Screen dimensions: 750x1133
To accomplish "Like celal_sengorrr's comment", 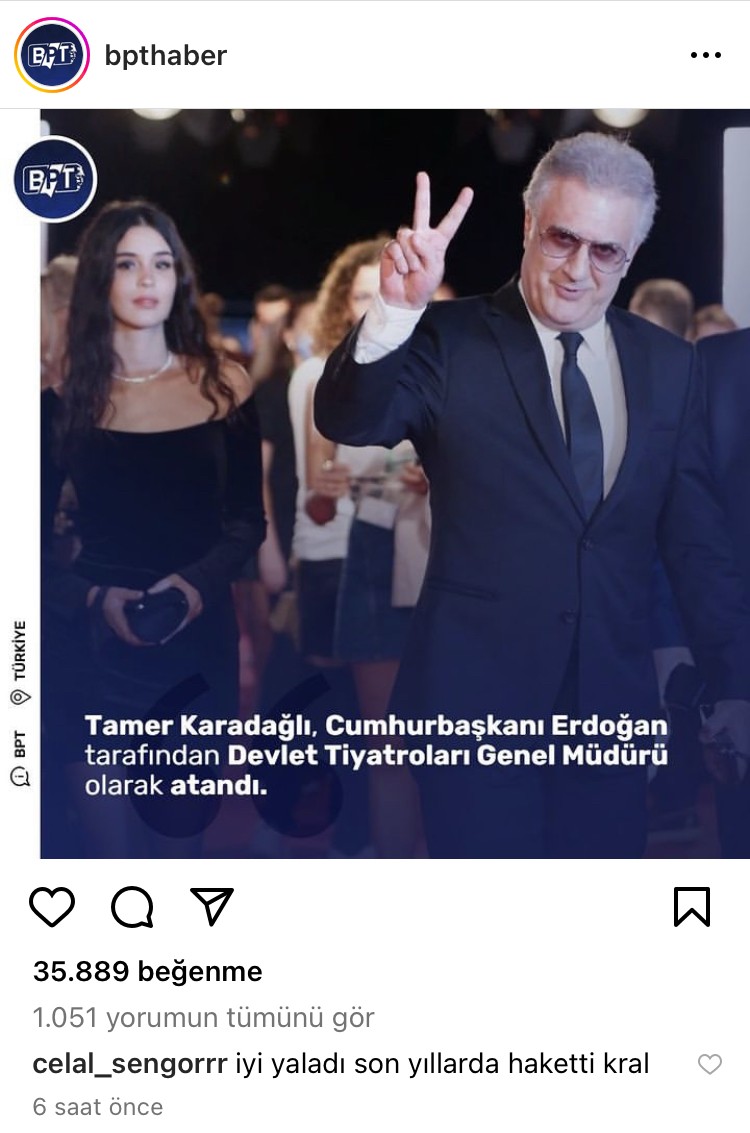I will pos(709,1065).
